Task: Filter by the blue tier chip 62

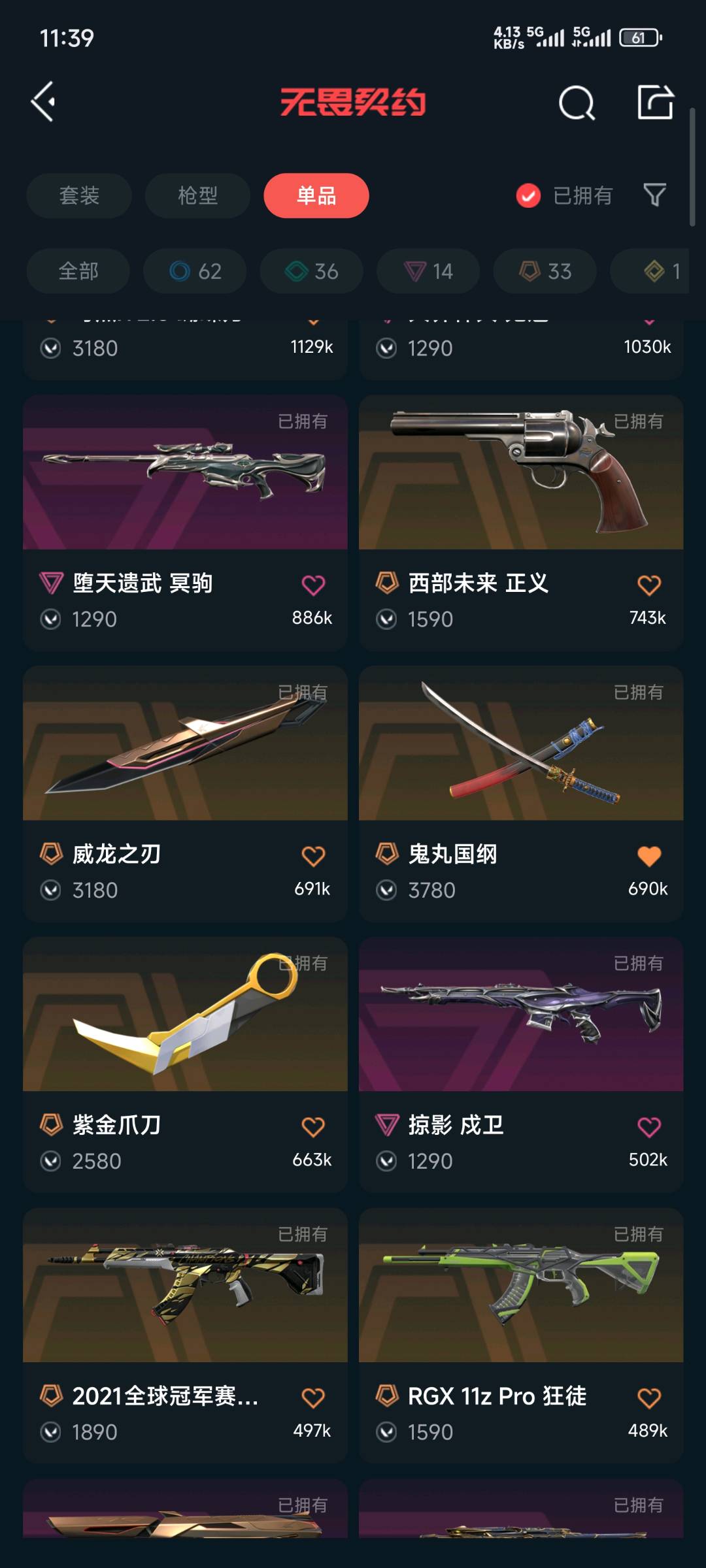Action: click(x=195, y=271)
